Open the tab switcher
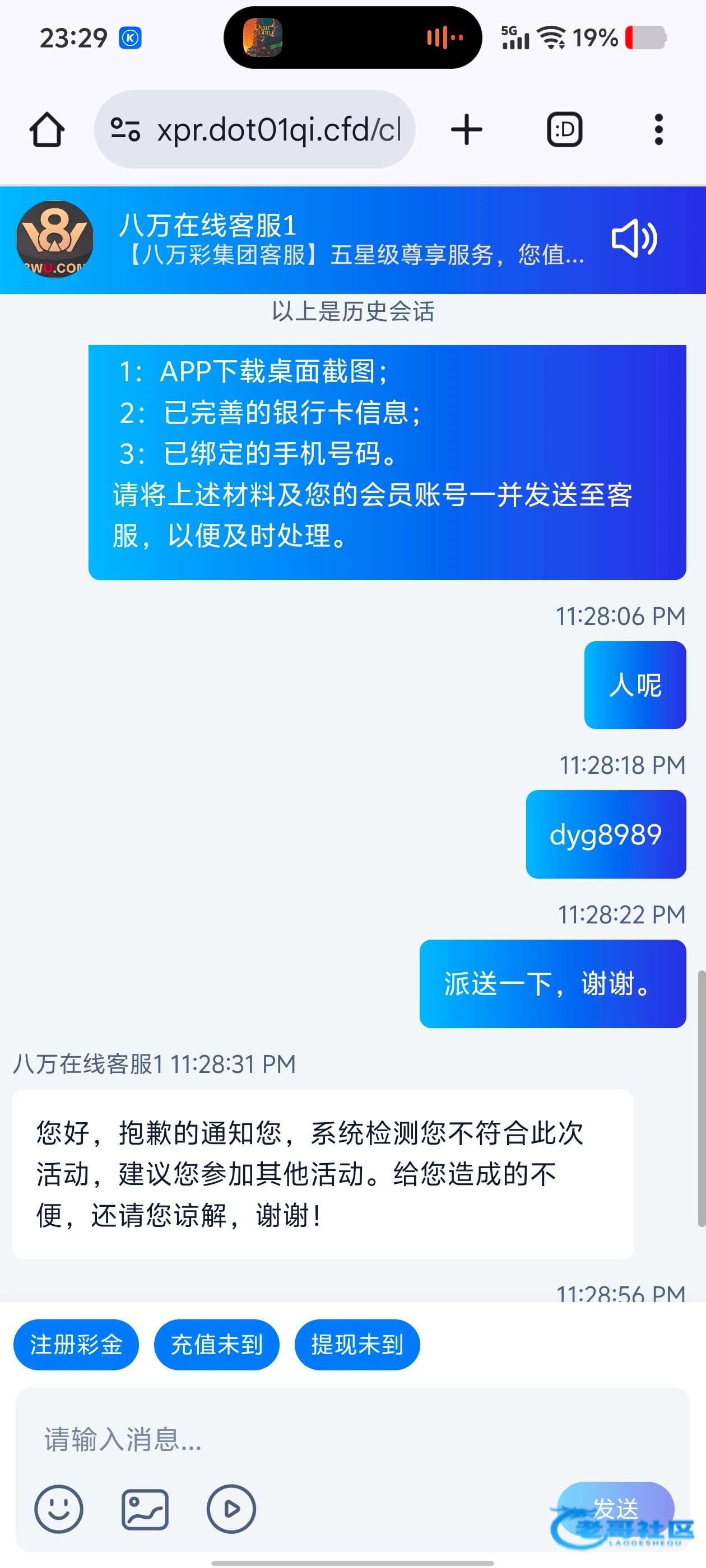 [564, 130]
